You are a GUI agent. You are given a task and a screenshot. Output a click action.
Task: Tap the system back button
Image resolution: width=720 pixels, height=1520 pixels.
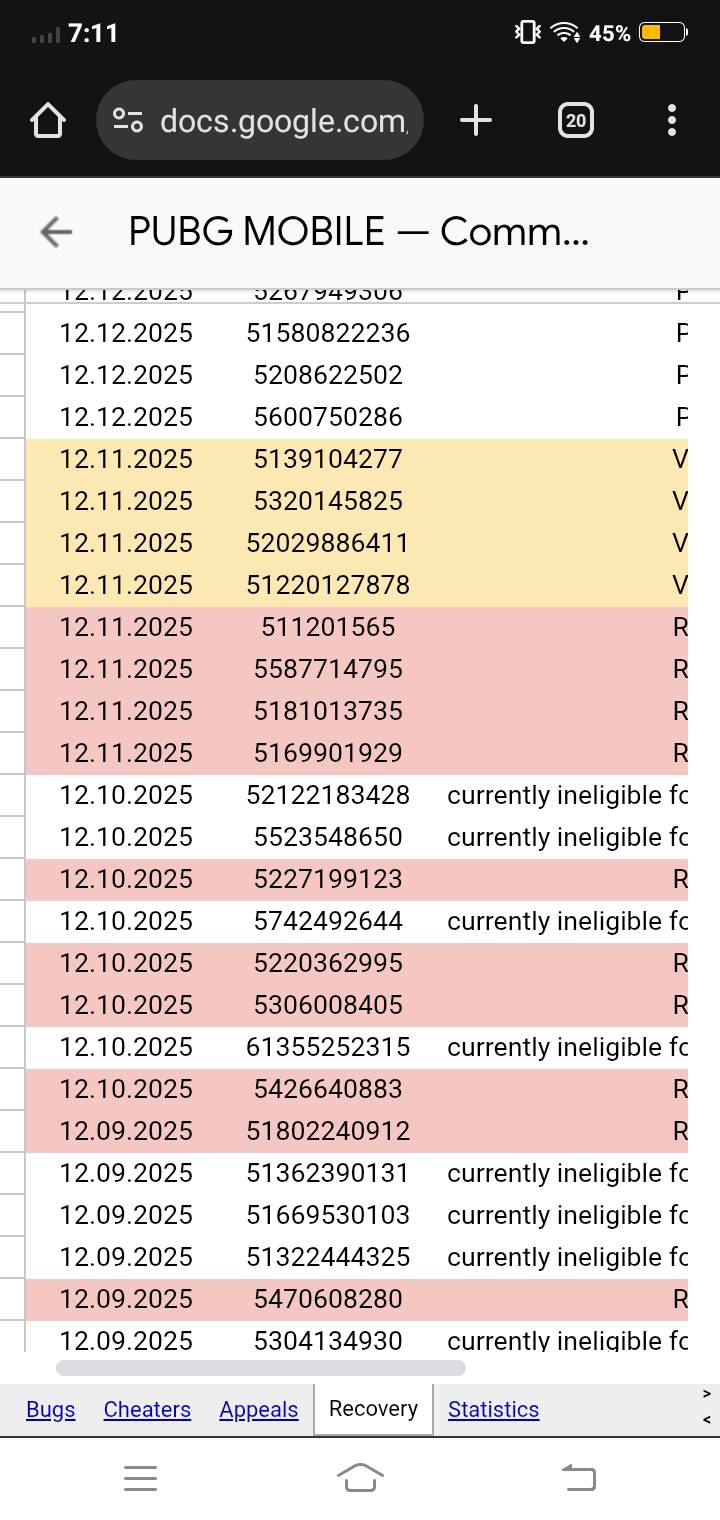pos(579,1478)
